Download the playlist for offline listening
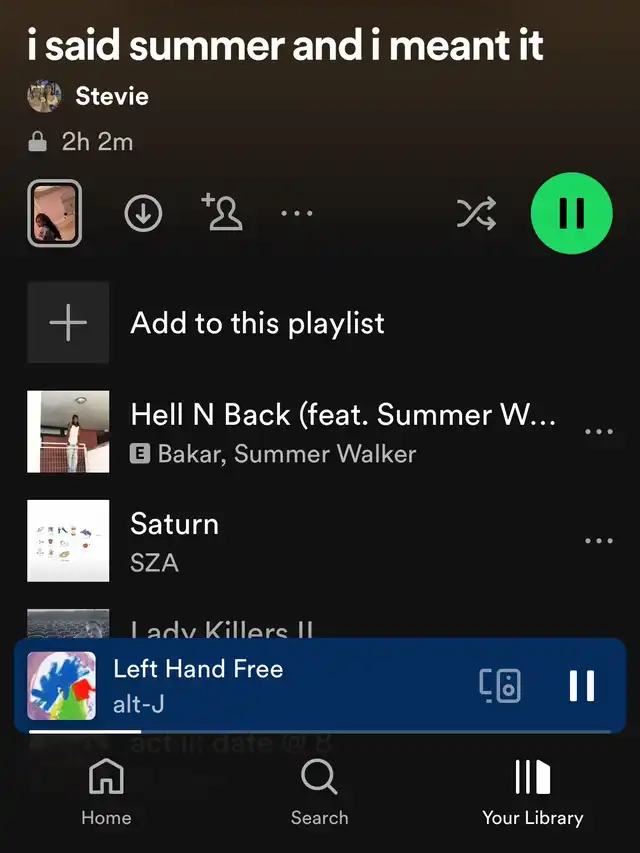Image resolution: width=640 pixels, height=853 pixels. coord(143,213)
